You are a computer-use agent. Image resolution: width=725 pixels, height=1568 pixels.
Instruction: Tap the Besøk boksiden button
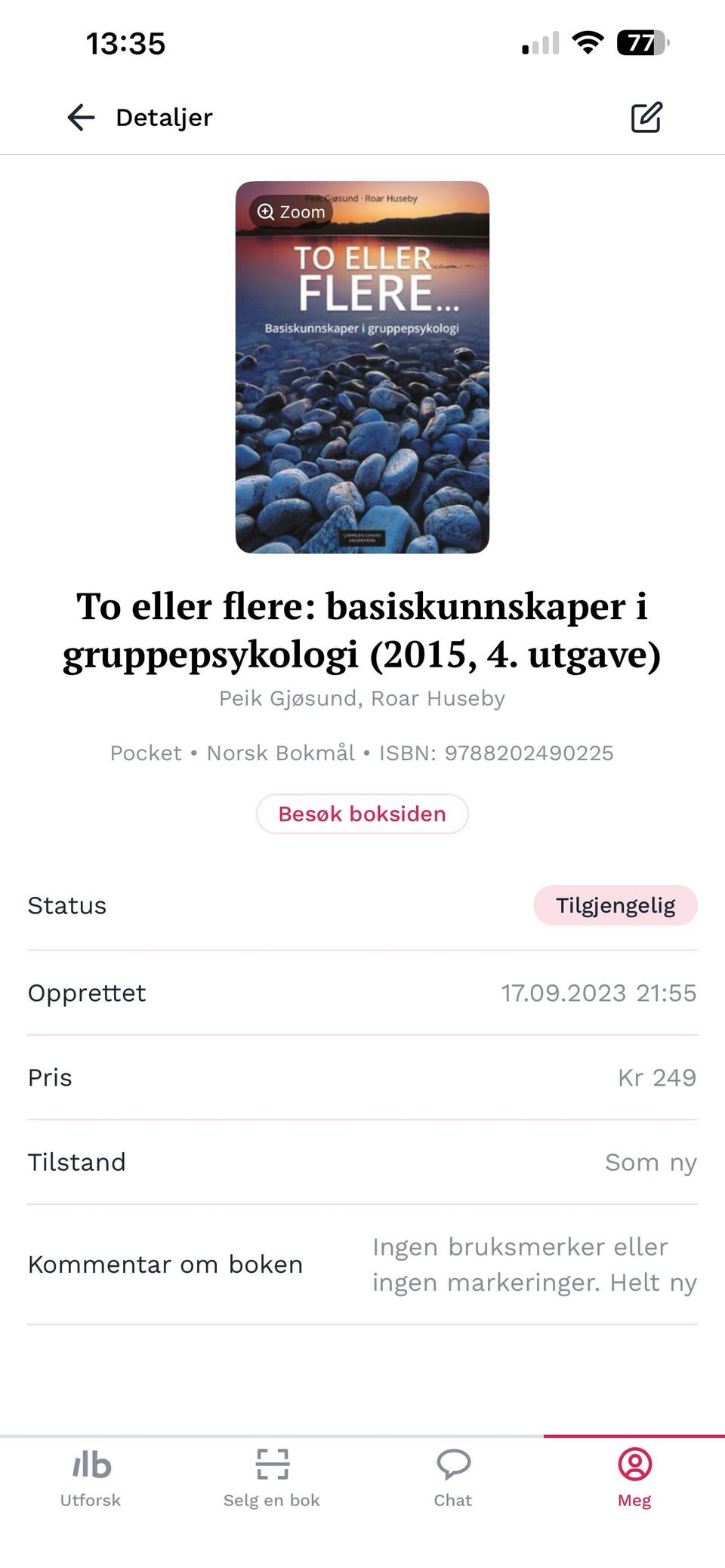coord(362,813)
